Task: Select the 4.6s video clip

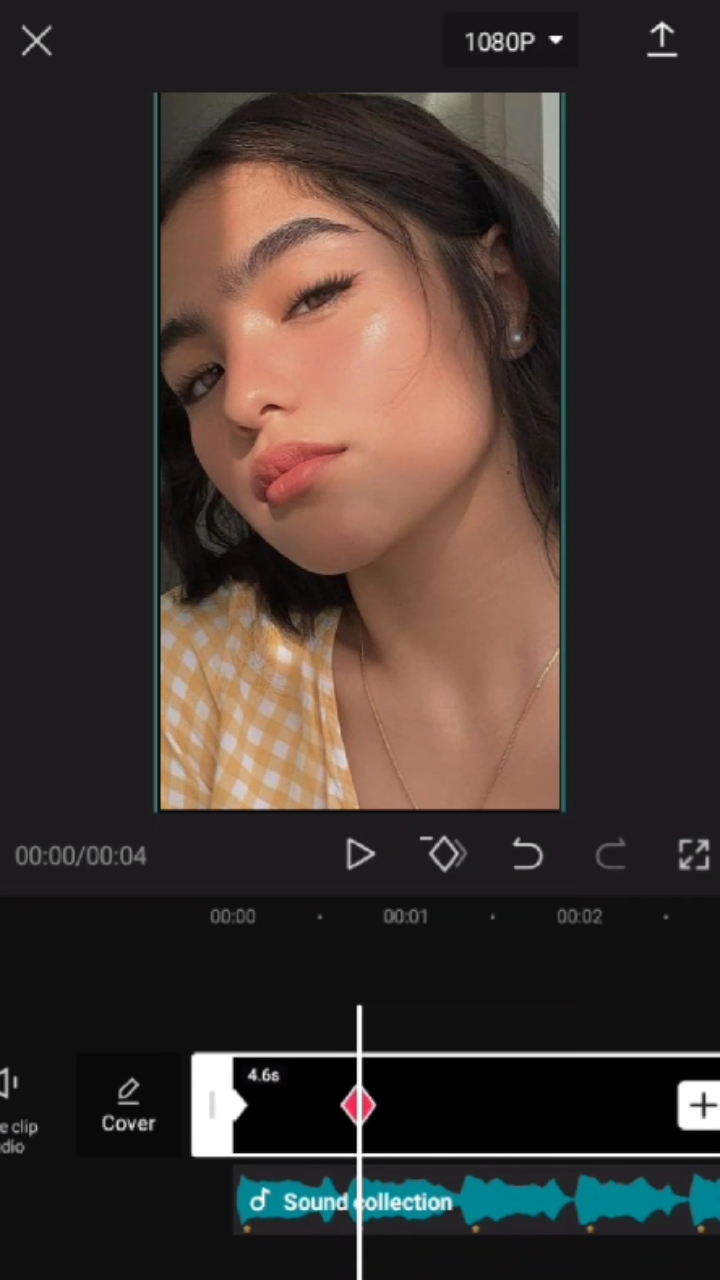Action: pyautogui.click(x=500, y=1105)
